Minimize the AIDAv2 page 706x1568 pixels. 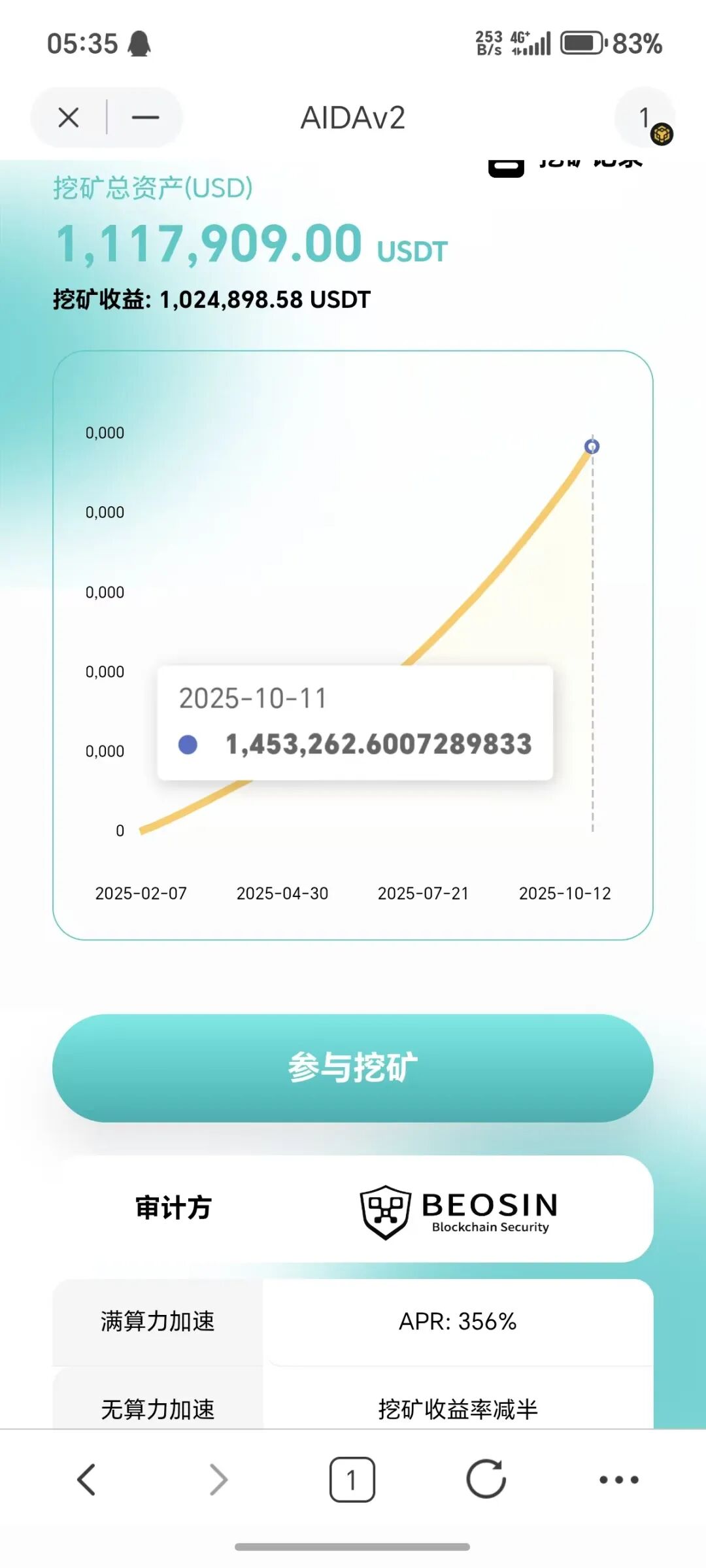[x=145, y=118]
